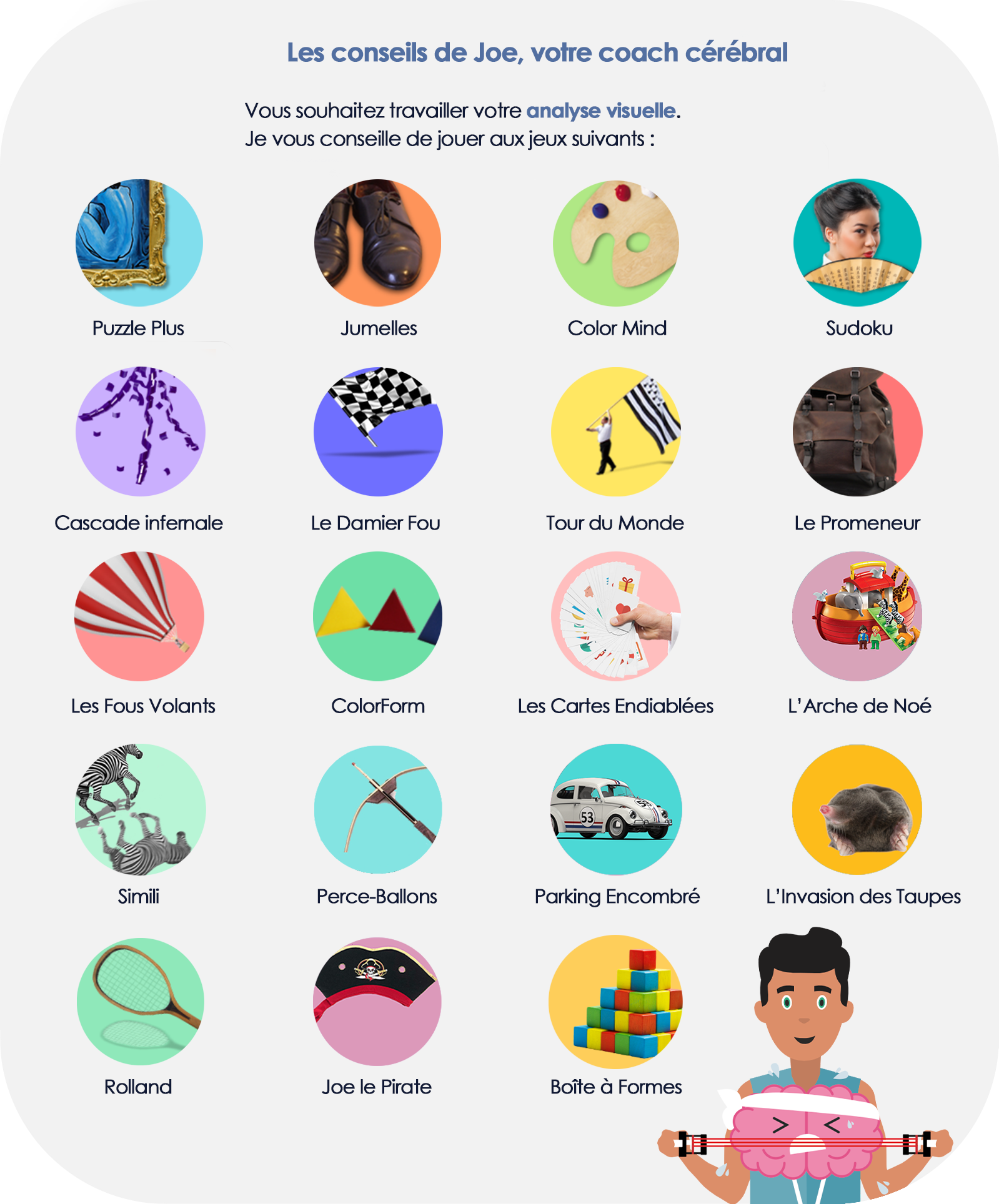The height and width of the screenshot is (1204, 999).
Task: Launch Les Fous Volants
Action: click(x=139, y=616)
